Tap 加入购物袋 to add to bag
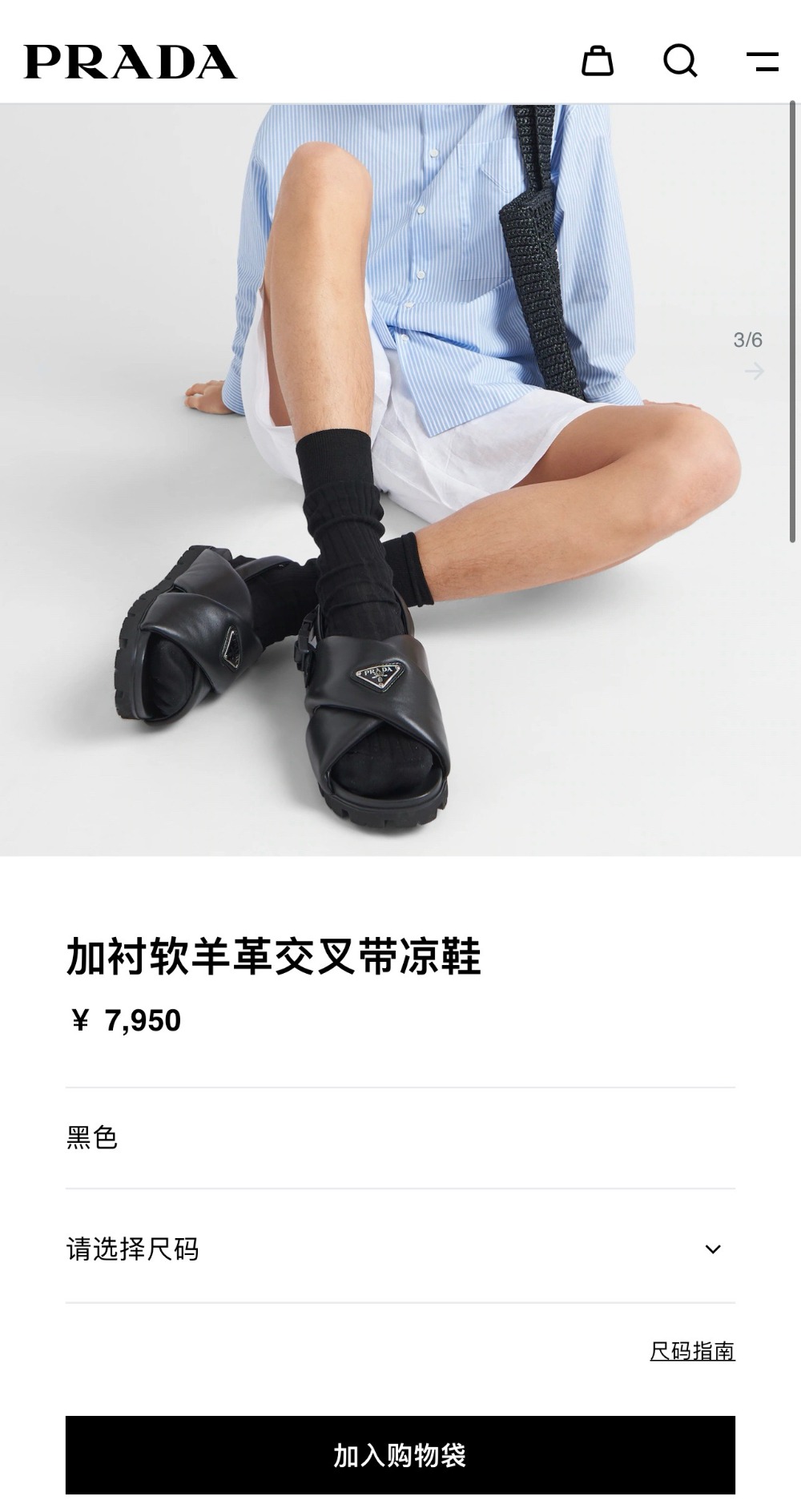801x1512 pixels. (x=400, y=1455)
